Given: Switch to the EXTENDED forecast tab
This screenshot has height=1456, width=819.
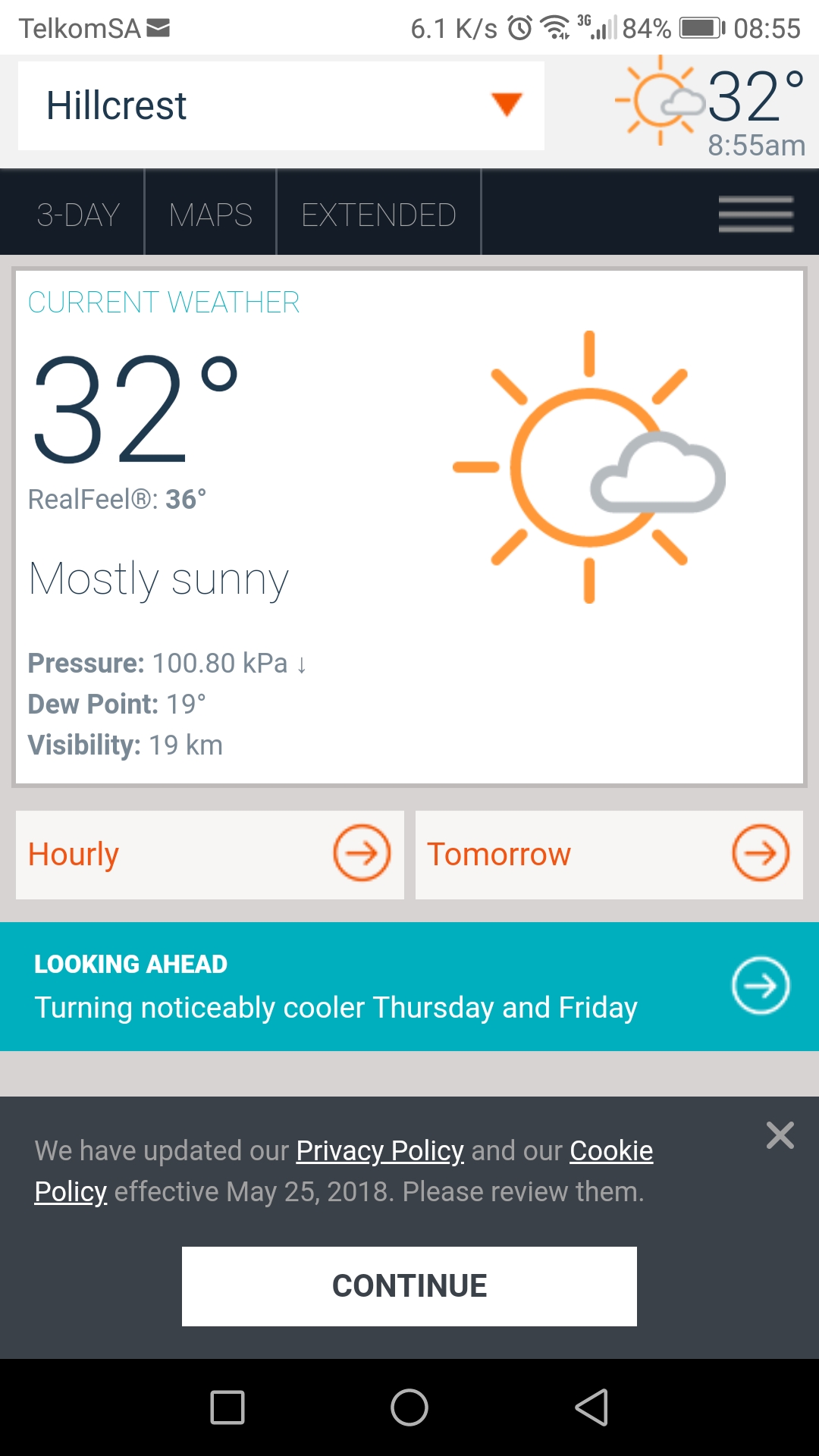Looking at the screenshot, I should pos(378,215).
